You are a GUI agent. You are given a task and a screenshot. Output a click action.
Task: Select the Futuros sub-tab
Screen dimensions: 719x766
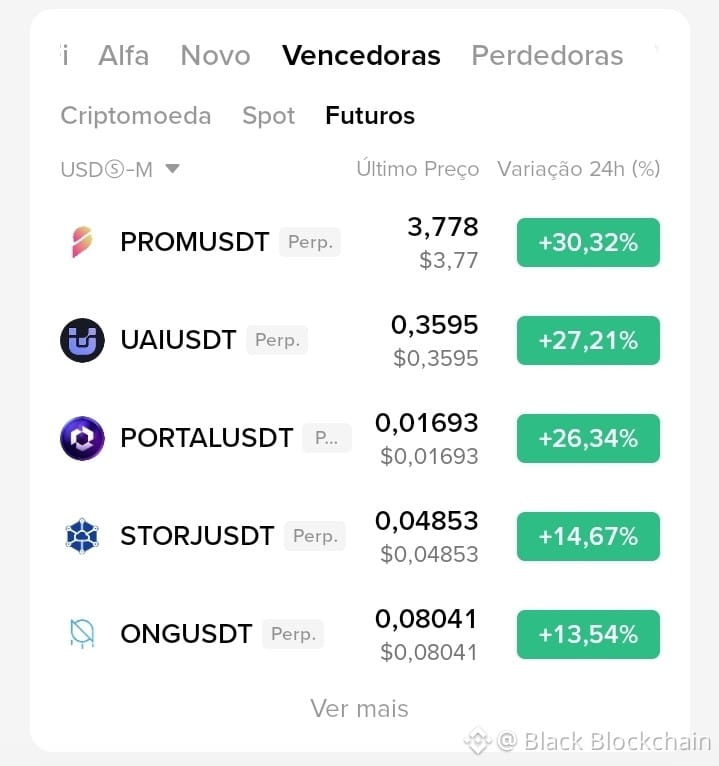[370, 116]
